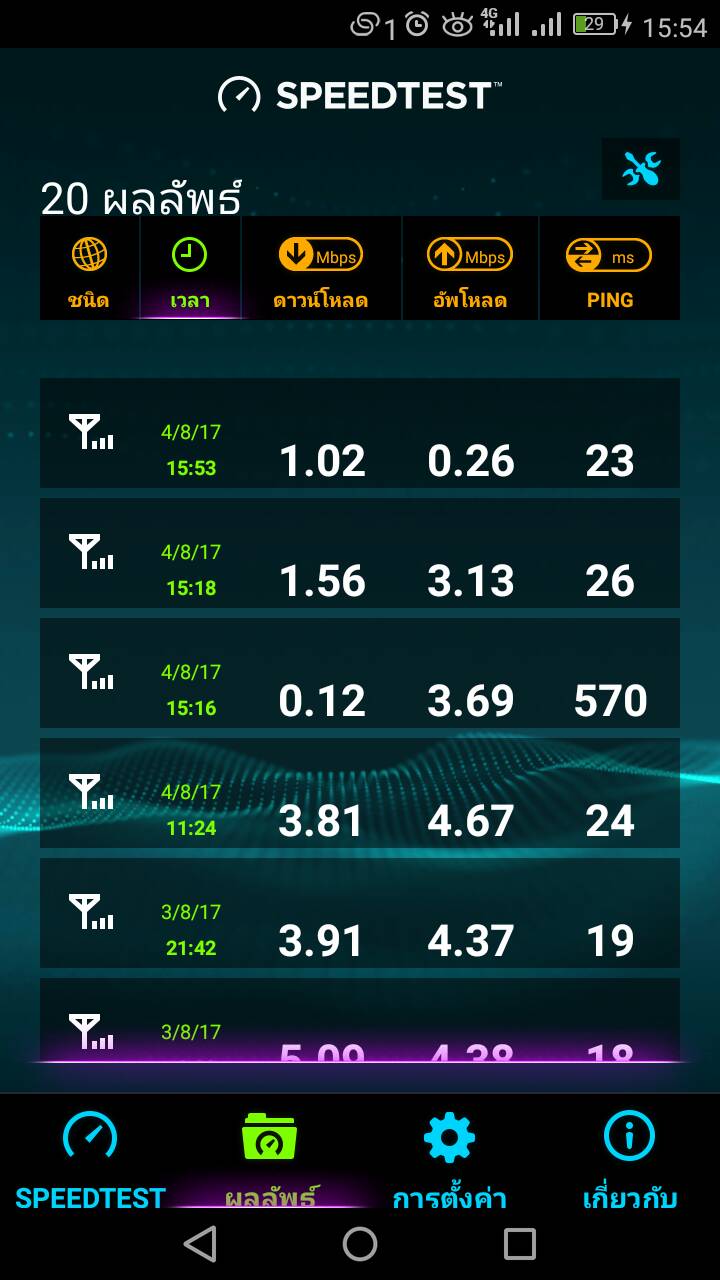Switch to the SPEEDTEST tab
720x1280 pixels.
pos(90,1158)
